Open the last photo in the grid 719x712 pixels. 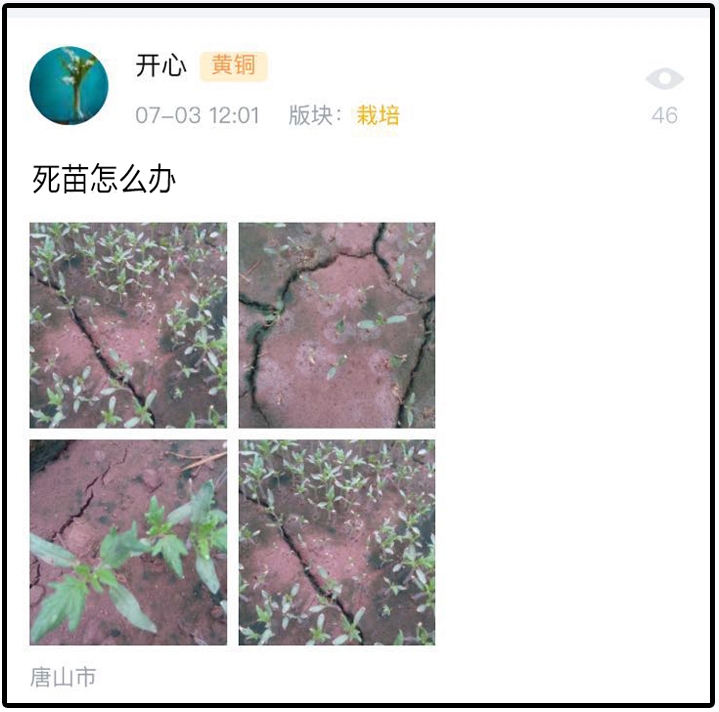pos(337,542)
